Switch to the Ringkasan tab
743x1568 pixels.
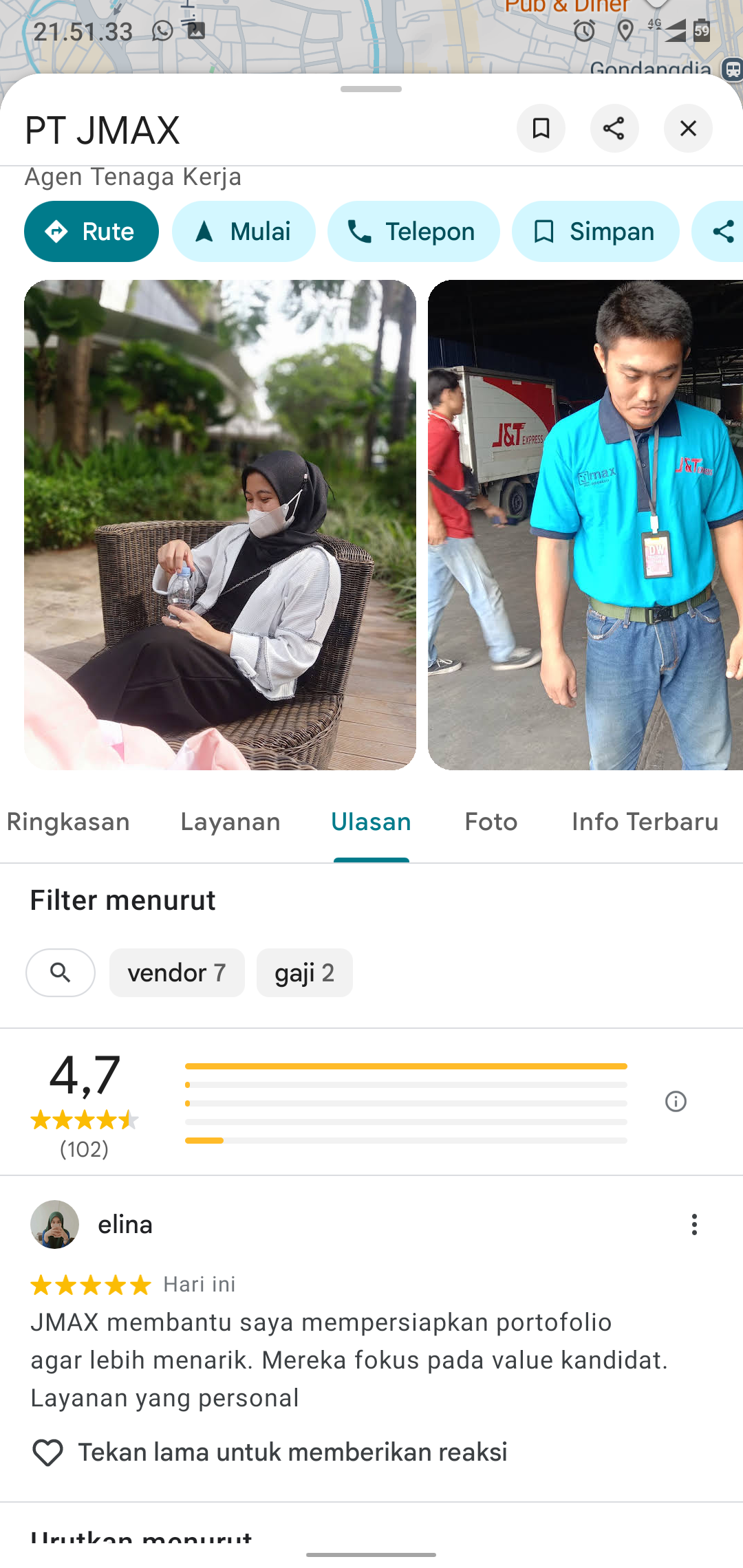click(x=68, y=822)
